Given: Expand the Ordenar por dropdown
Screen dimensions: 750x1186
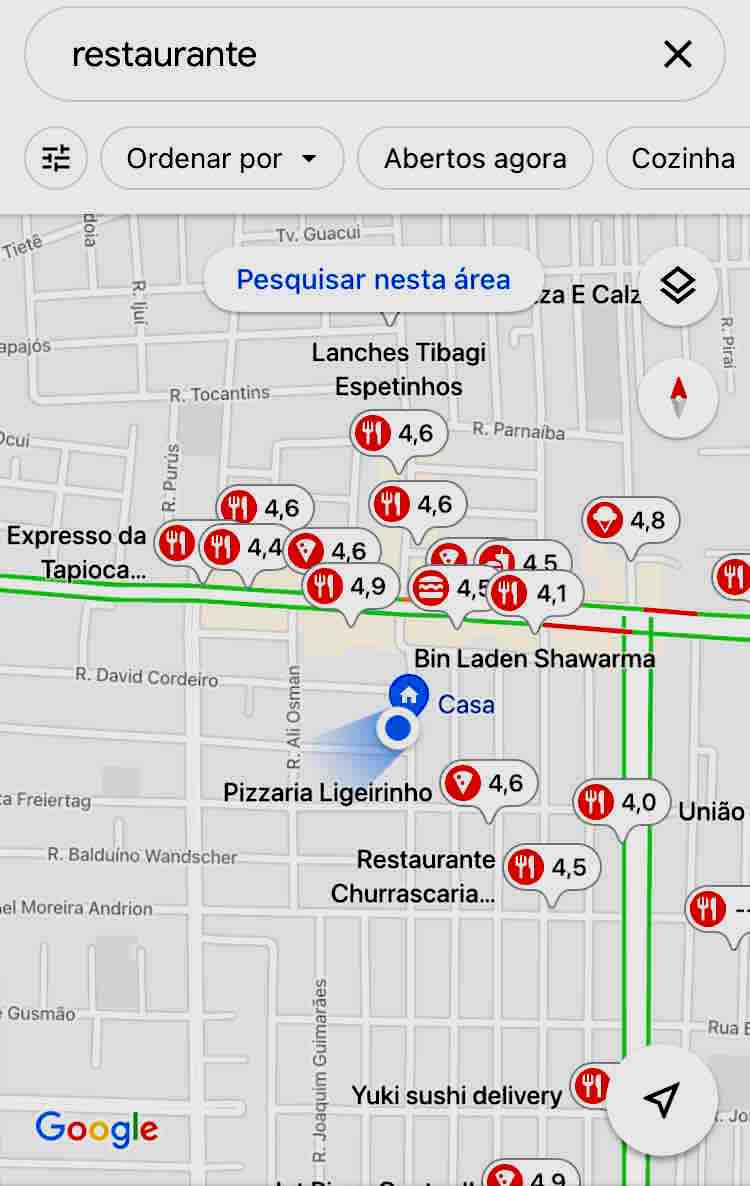Looking at the screenshot, I should 222,158.
